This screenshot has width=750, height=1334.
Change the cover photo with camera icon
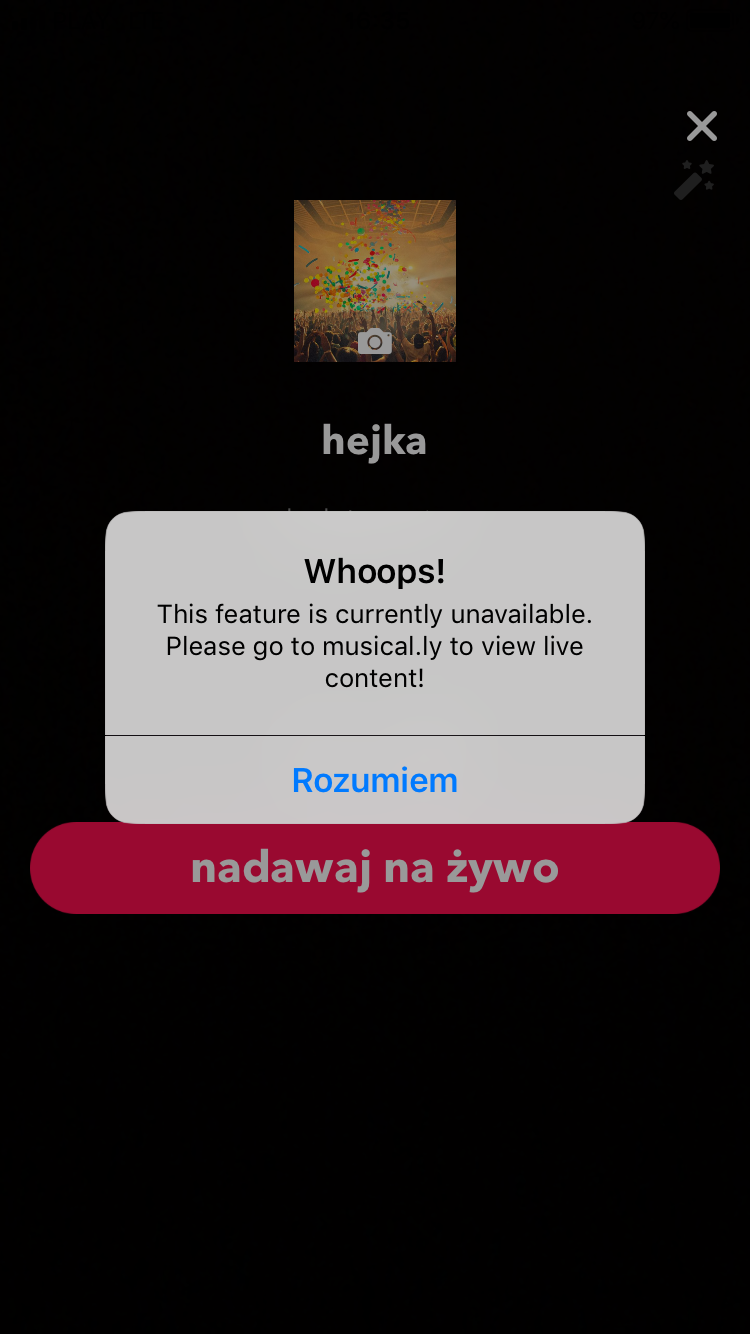374,281
